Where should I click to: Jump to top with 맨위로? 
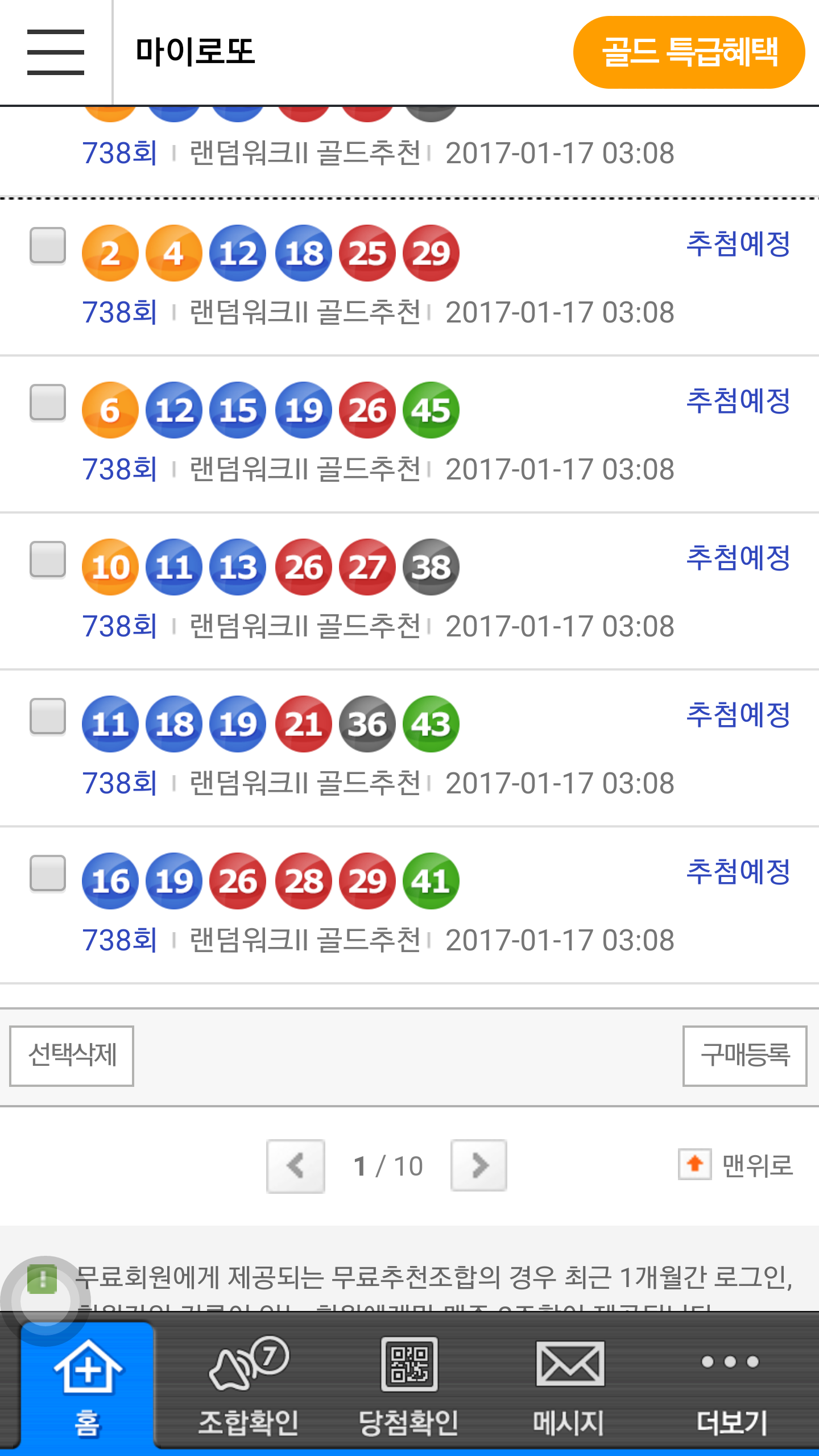click(x=736, y=1166)
